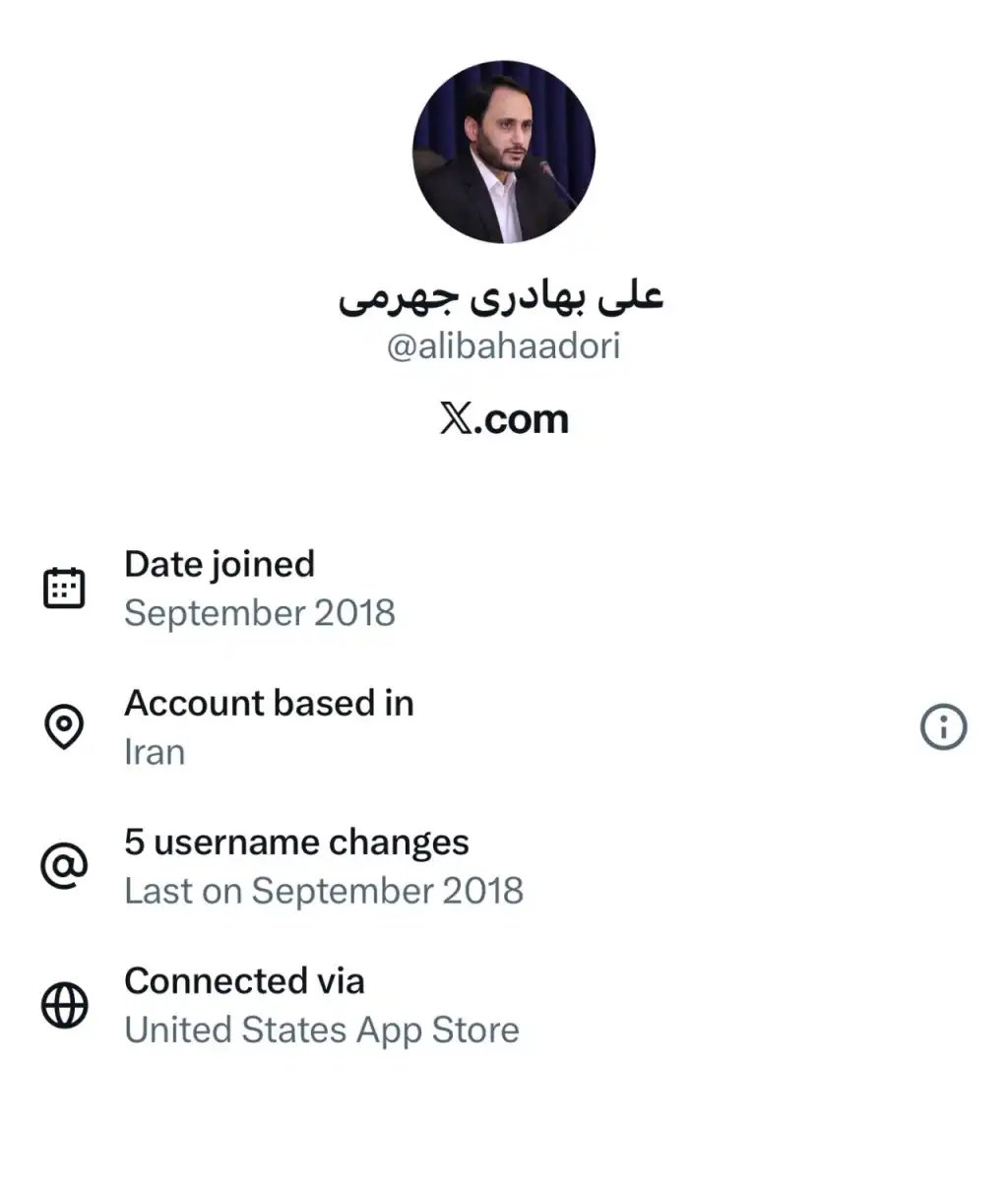The width and height of the screenshot is (1008, 1188).
Task: Click United States App Store text
Action: (321, 1031)
